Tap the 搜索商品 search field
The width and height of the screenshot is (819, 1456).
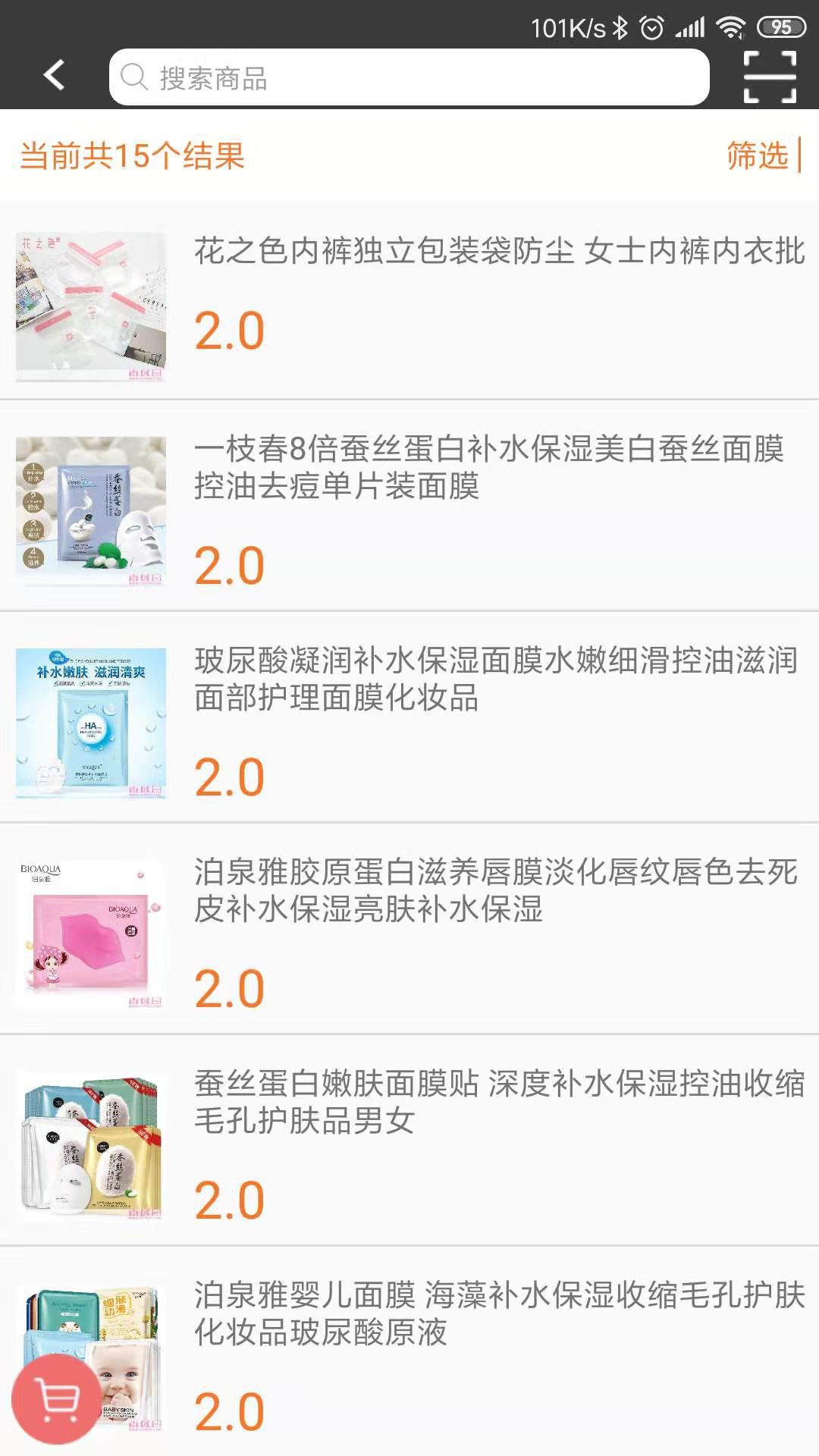tap(409, 77)
